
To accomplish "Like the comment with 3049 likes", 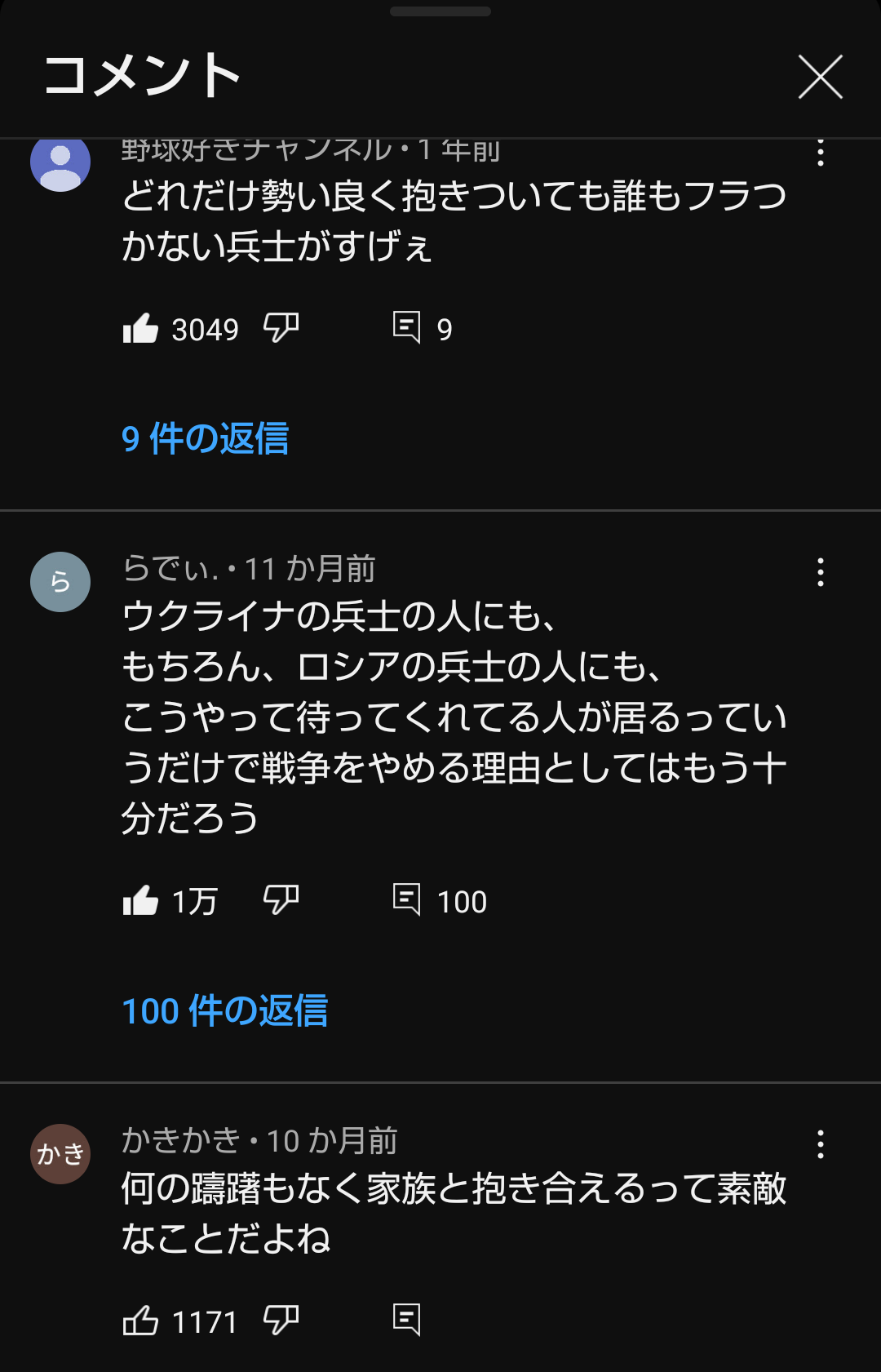I will pos(140,329).
